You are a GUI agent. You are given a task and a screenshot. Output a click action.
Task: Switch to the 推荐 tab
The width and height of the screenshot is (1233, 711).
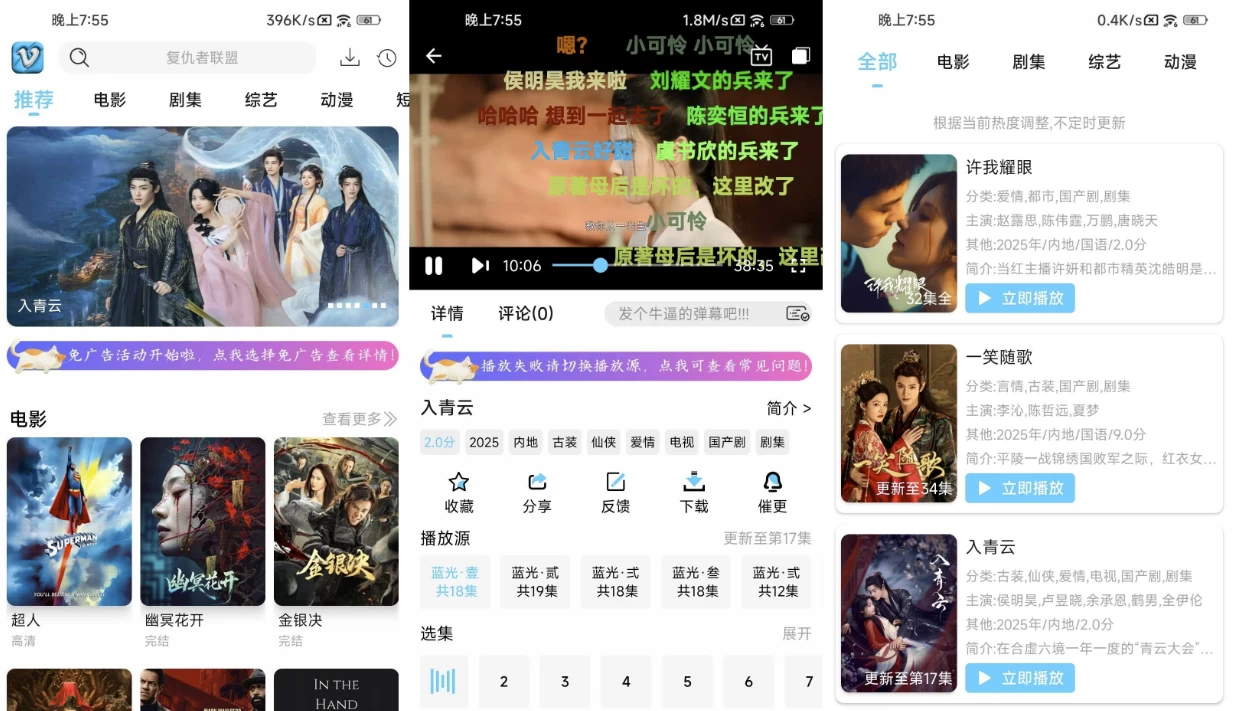click(x=34, y=100)
